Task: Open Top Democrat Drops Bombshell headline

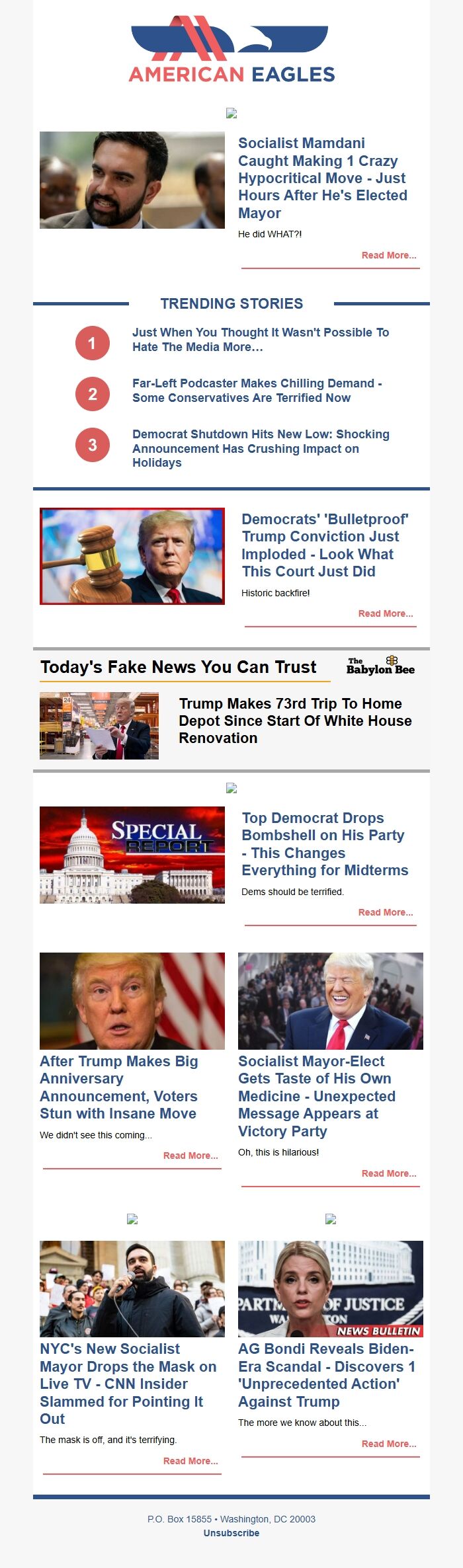Action: pyautogui.click(x=325, y=844)
